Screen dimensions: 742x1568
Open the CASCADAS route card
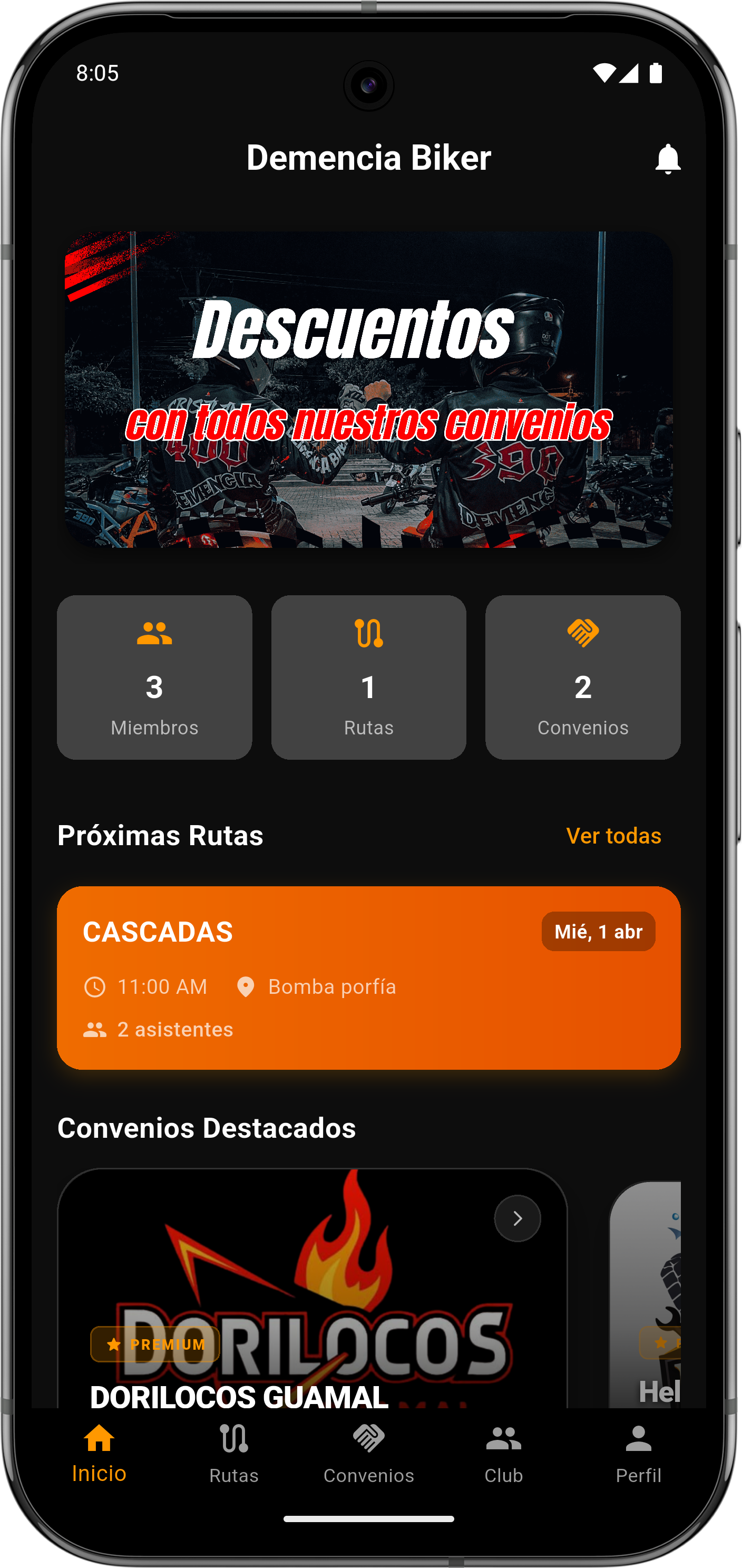click(368, 977)
